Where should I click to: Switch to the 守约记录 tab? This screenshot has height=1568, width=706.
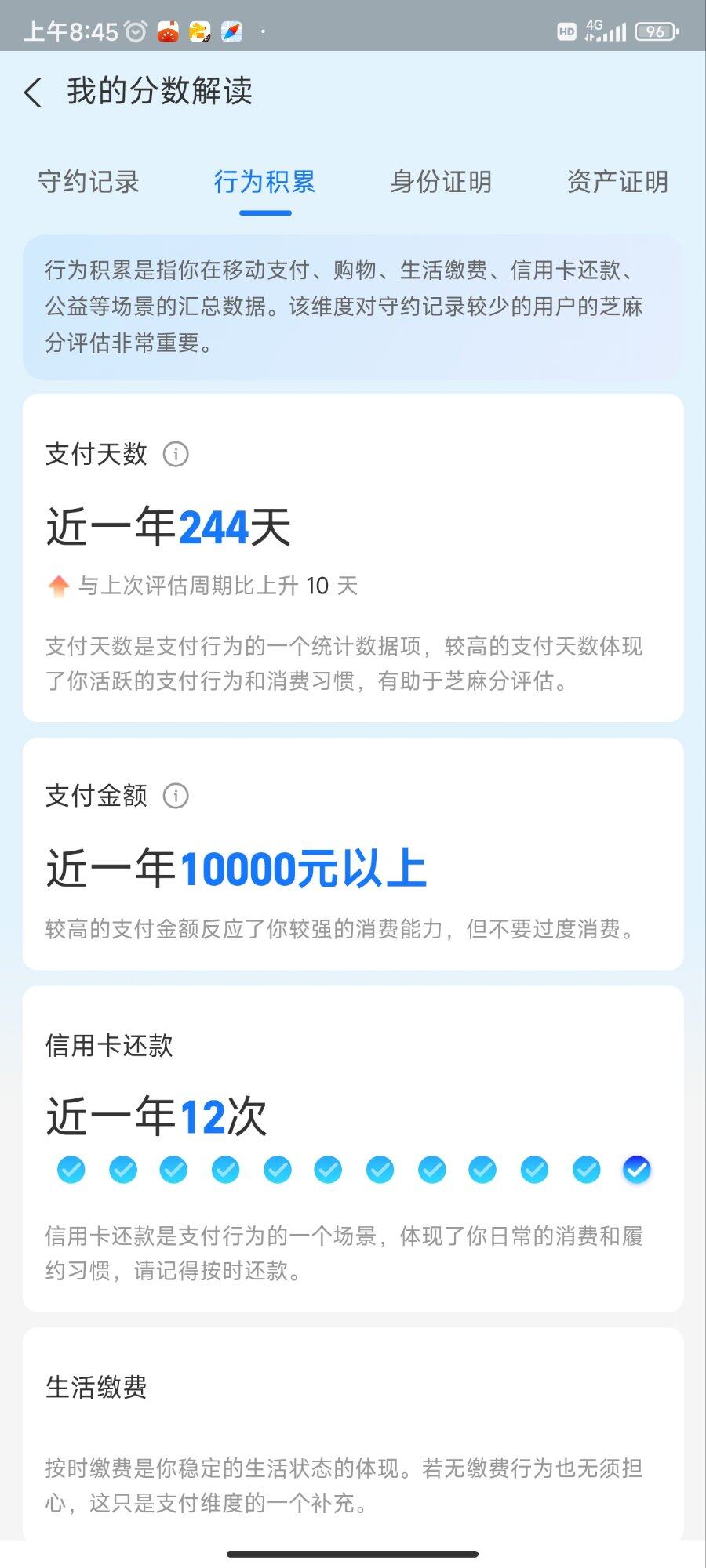(89, 182)
